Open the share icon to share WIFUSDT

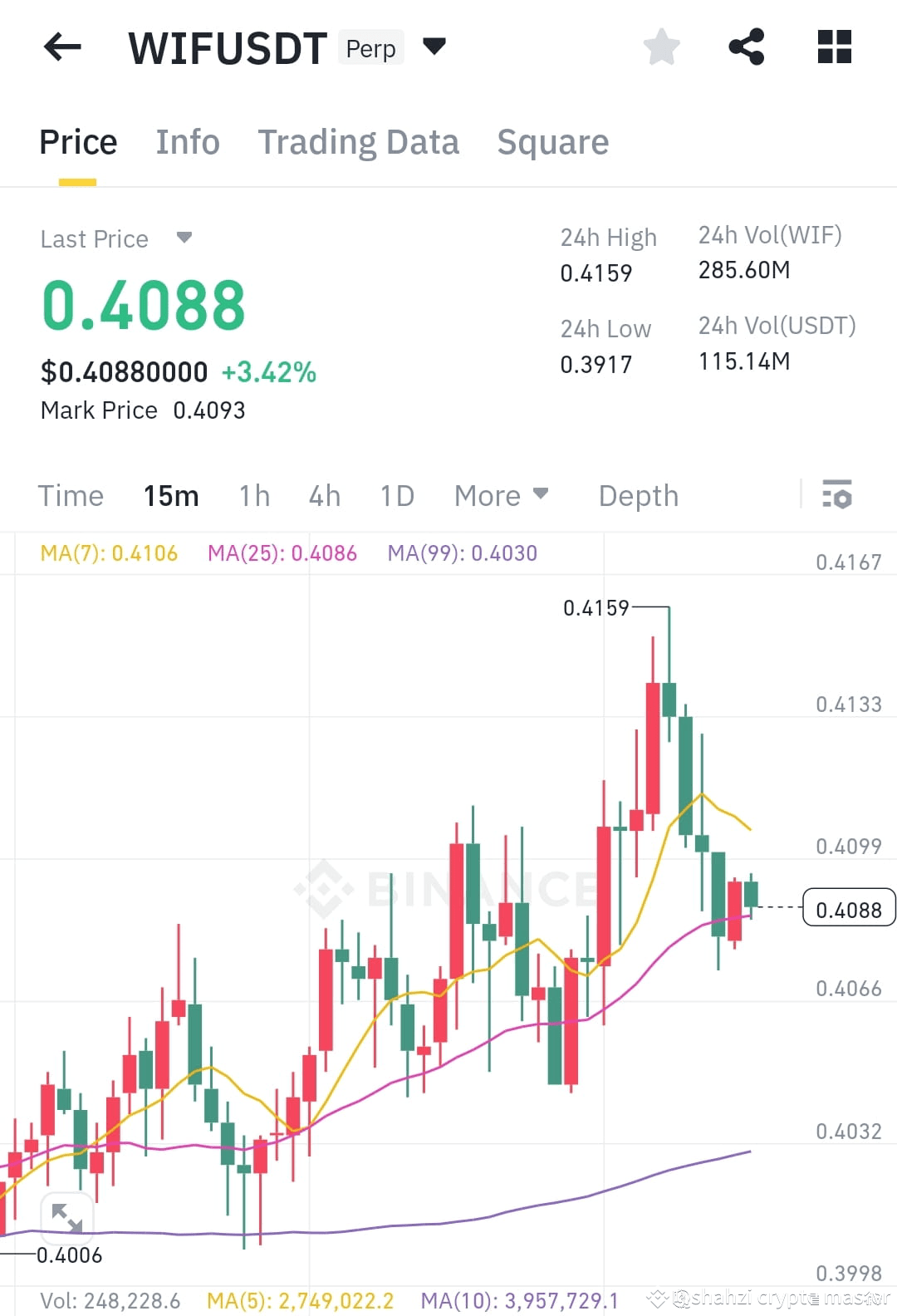point(746,47)
